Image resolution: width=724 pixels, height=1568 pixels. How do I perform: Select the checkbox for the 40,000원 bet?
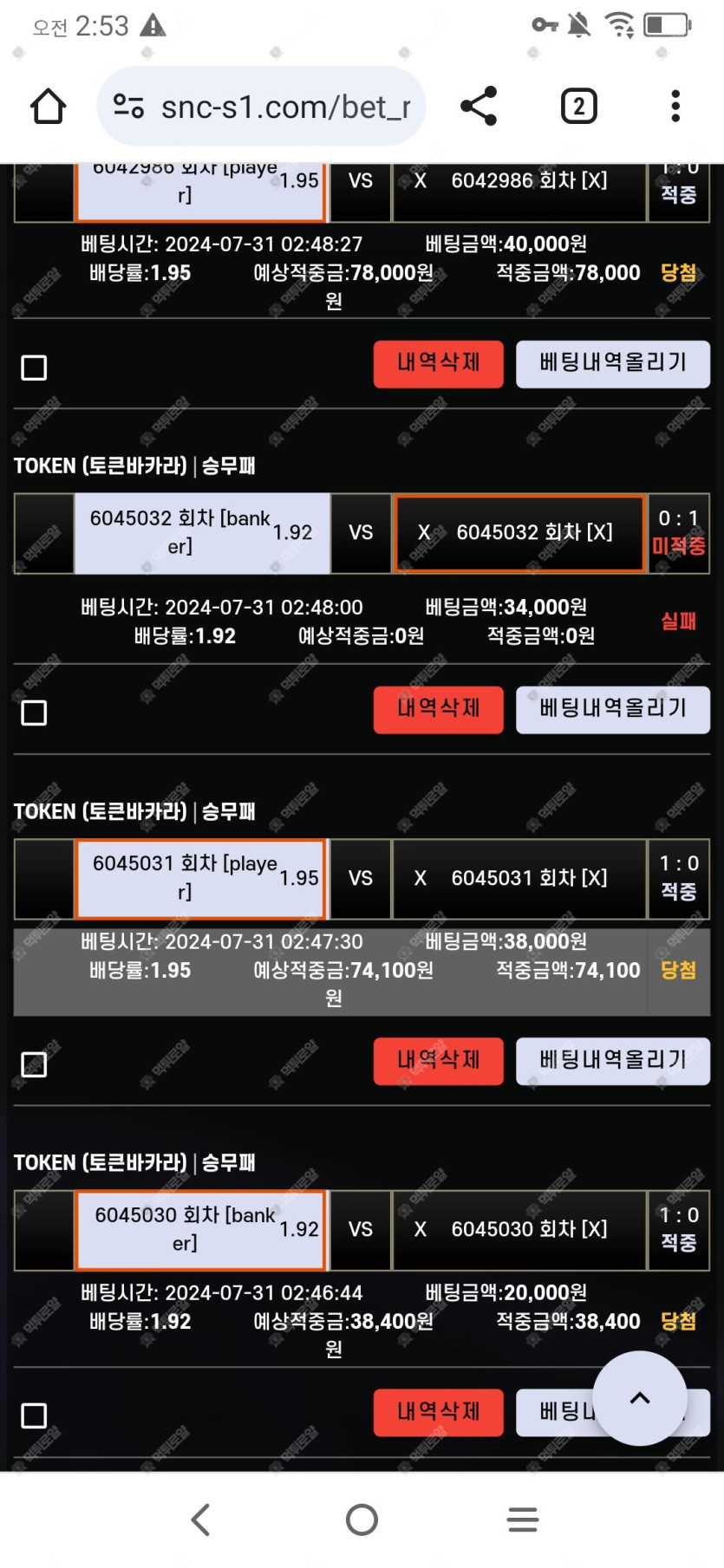34,368
